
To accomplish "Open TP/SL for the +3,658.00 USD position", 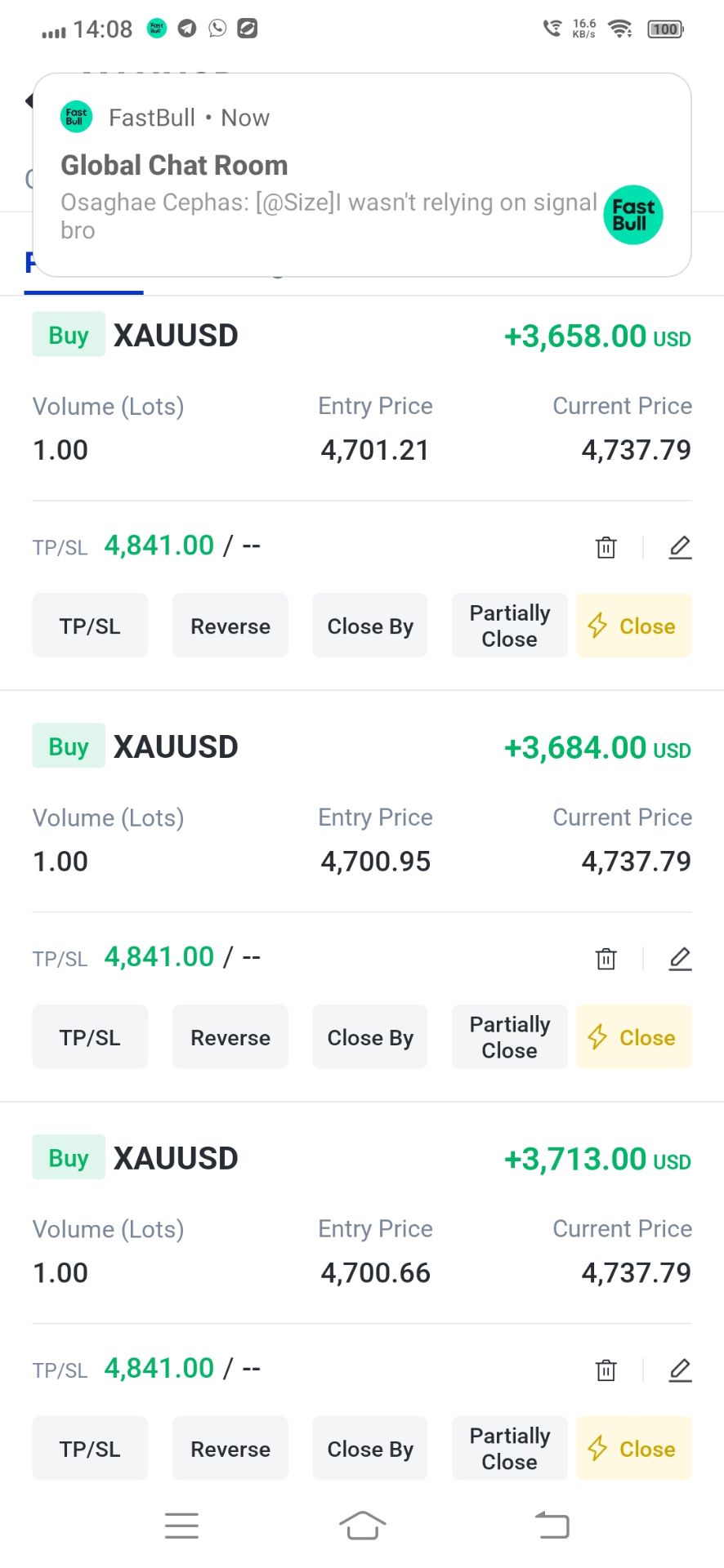I will pyautogui.click(x=90, y=626).
